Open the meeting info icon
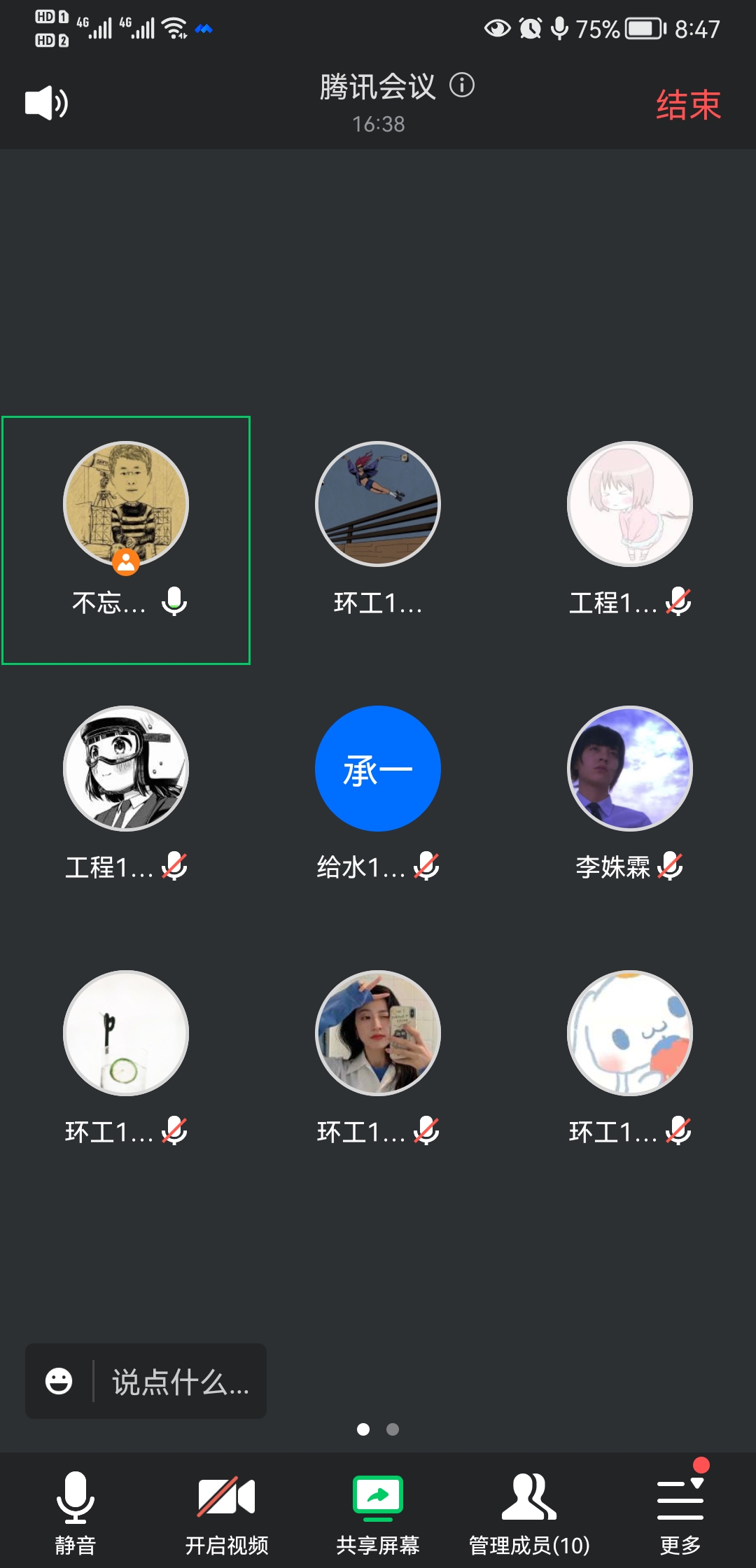This screenshot has width=756, height=1568. [x=461, y=85]
